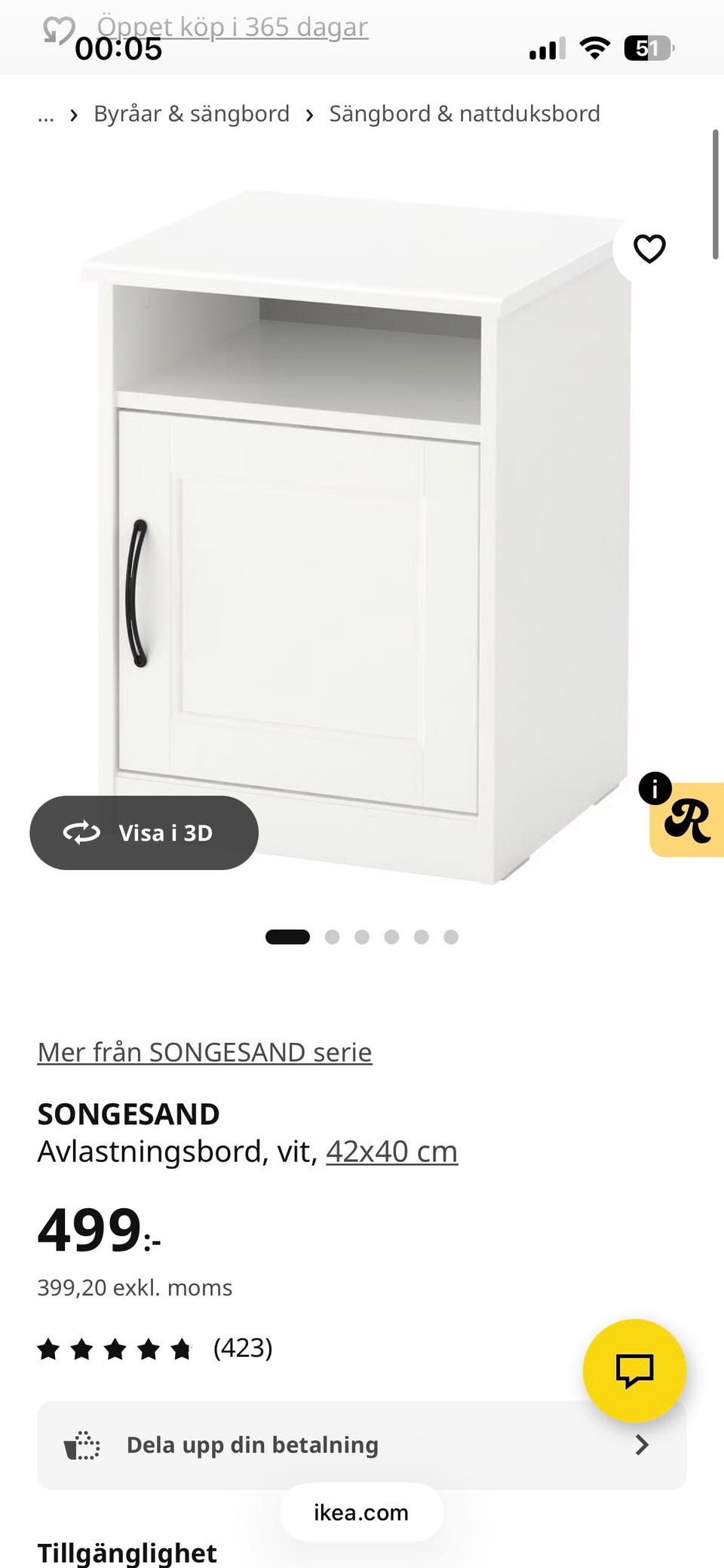The image size is (724, 1568).
Task: Jump to the second product image dot
Action: [332, 937]
